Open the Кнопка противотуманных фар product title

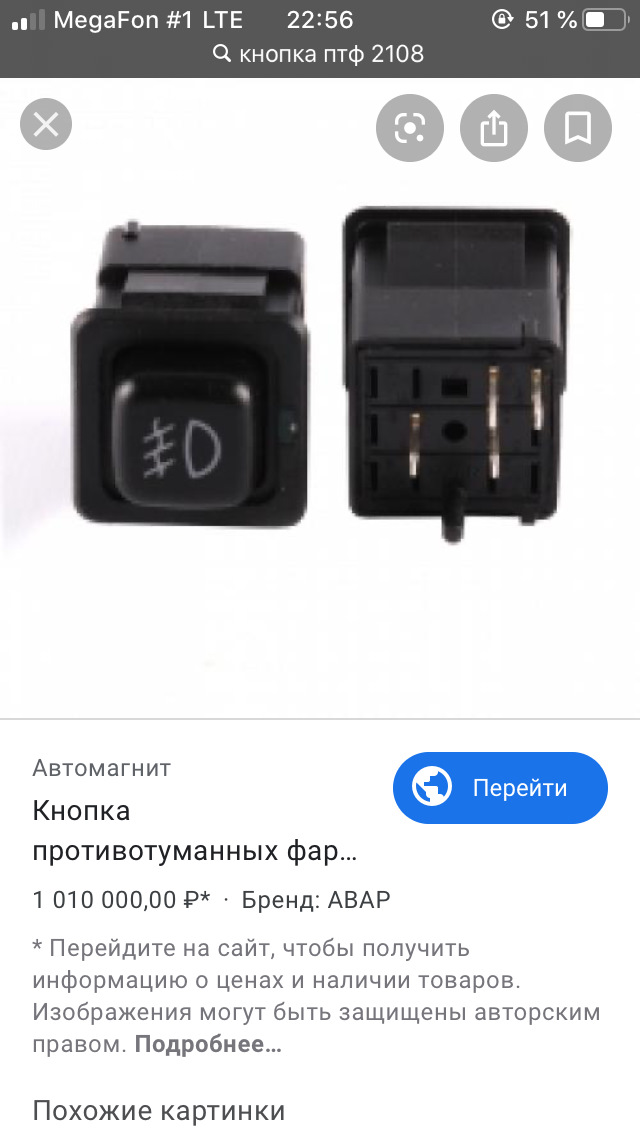point(194,831)
